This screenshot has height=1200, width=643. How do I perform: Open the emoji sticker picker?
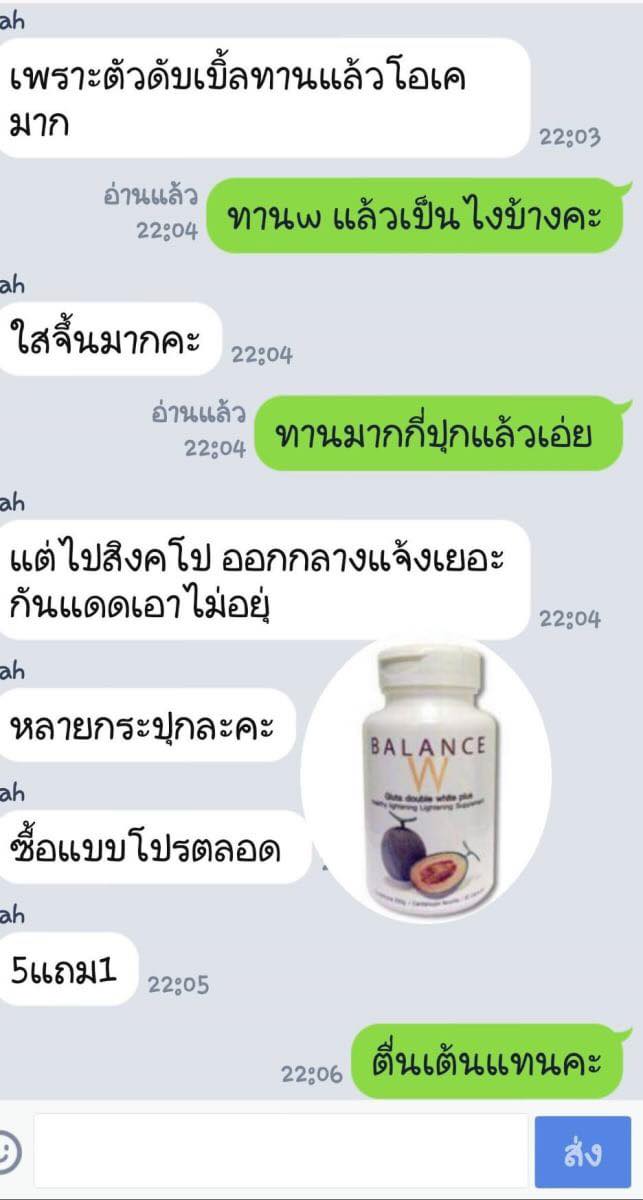pyautogui.click(x=8, y=1151)
